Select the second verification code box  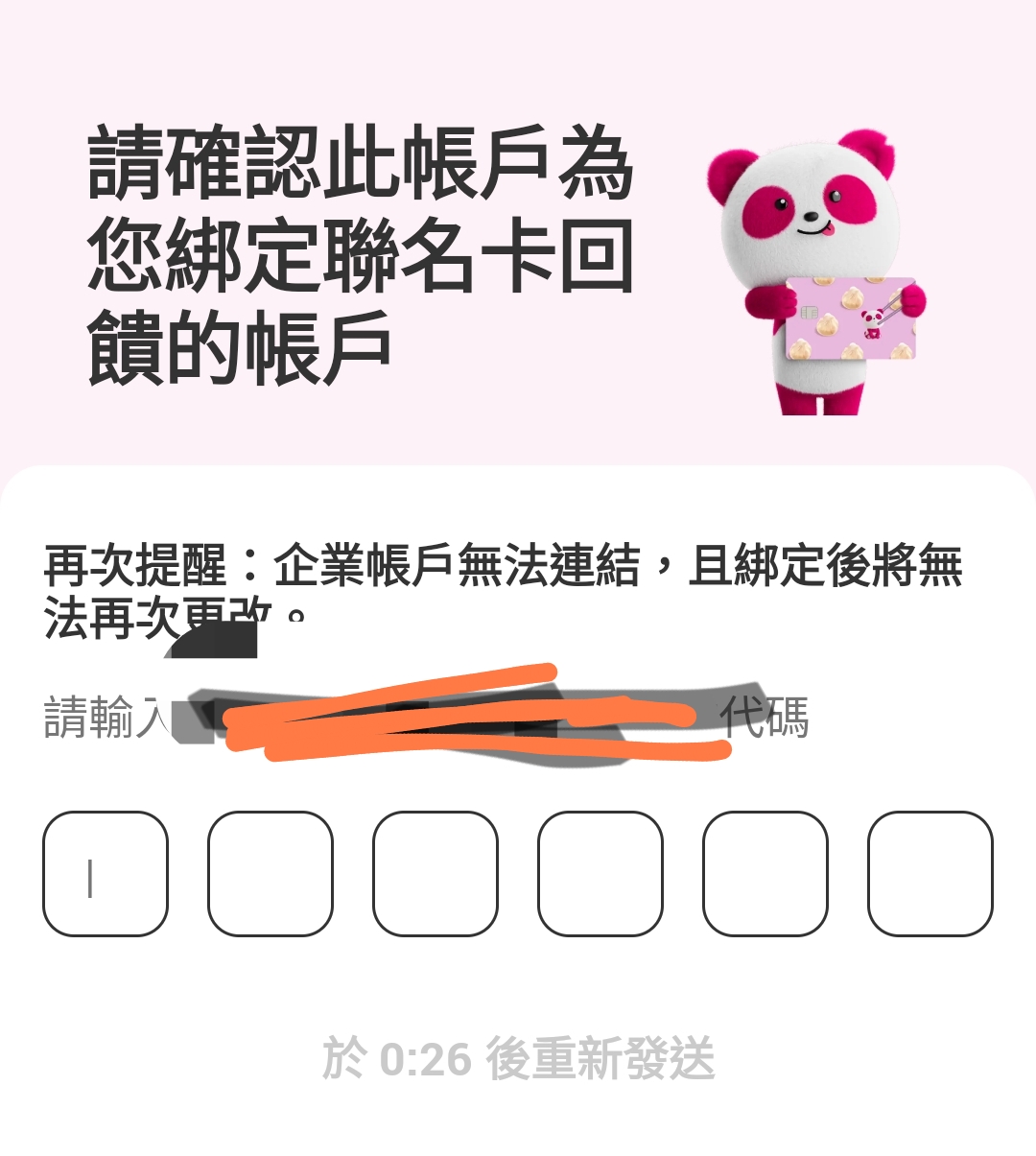271,874
